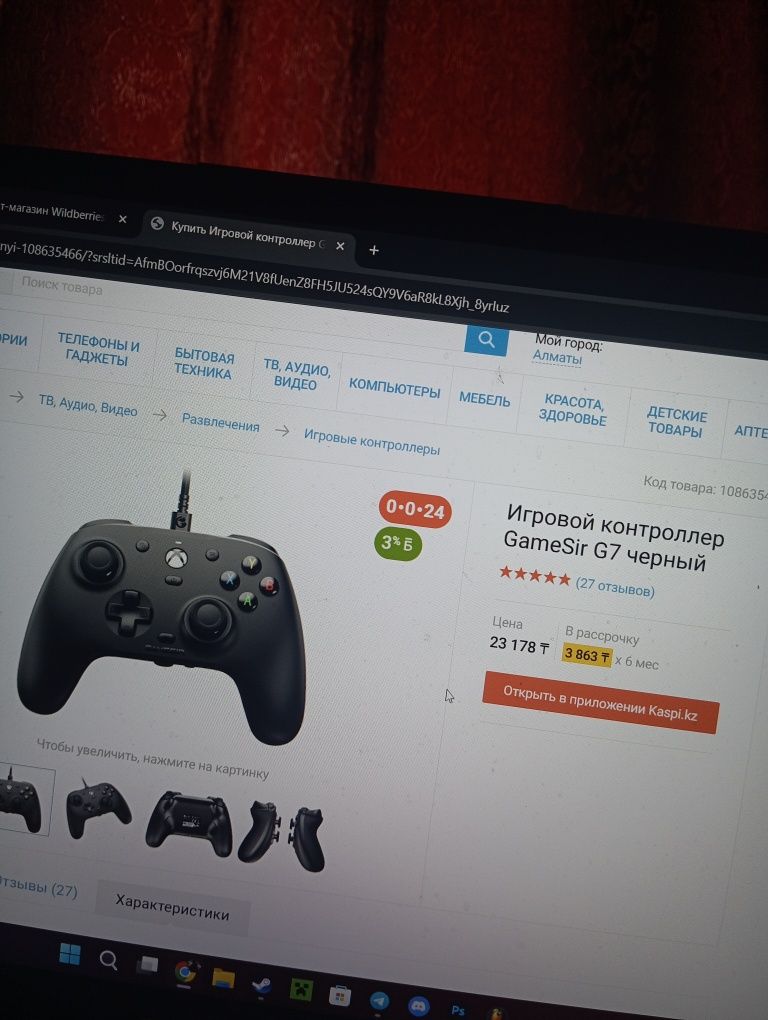Image resolution: width=768 pixels, height=1020 pixels.
Task: Change the city from Алматы
Action: point(556,357)
